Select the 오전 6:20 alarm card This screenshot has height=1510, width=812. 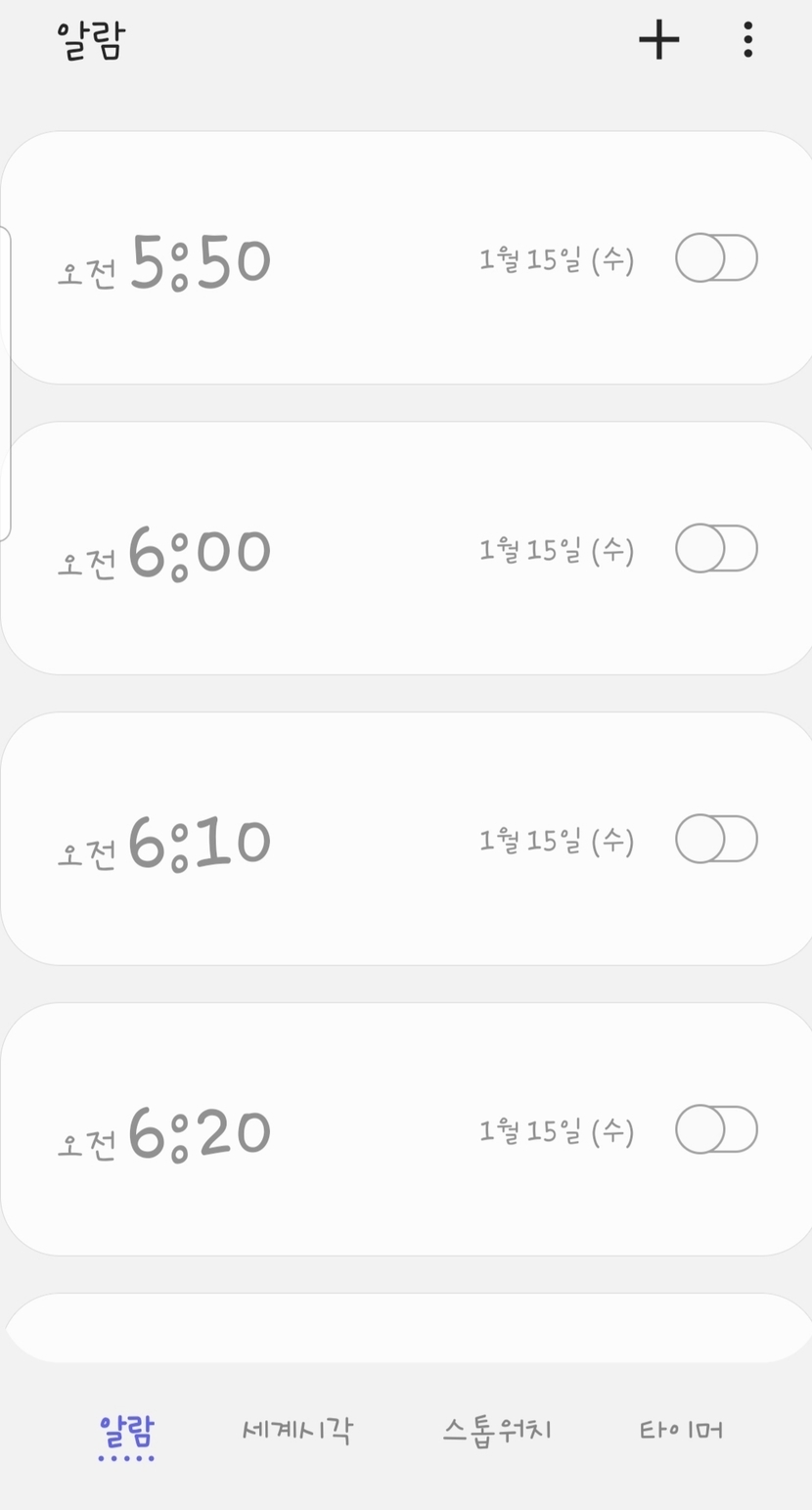tap(293, 1130)
